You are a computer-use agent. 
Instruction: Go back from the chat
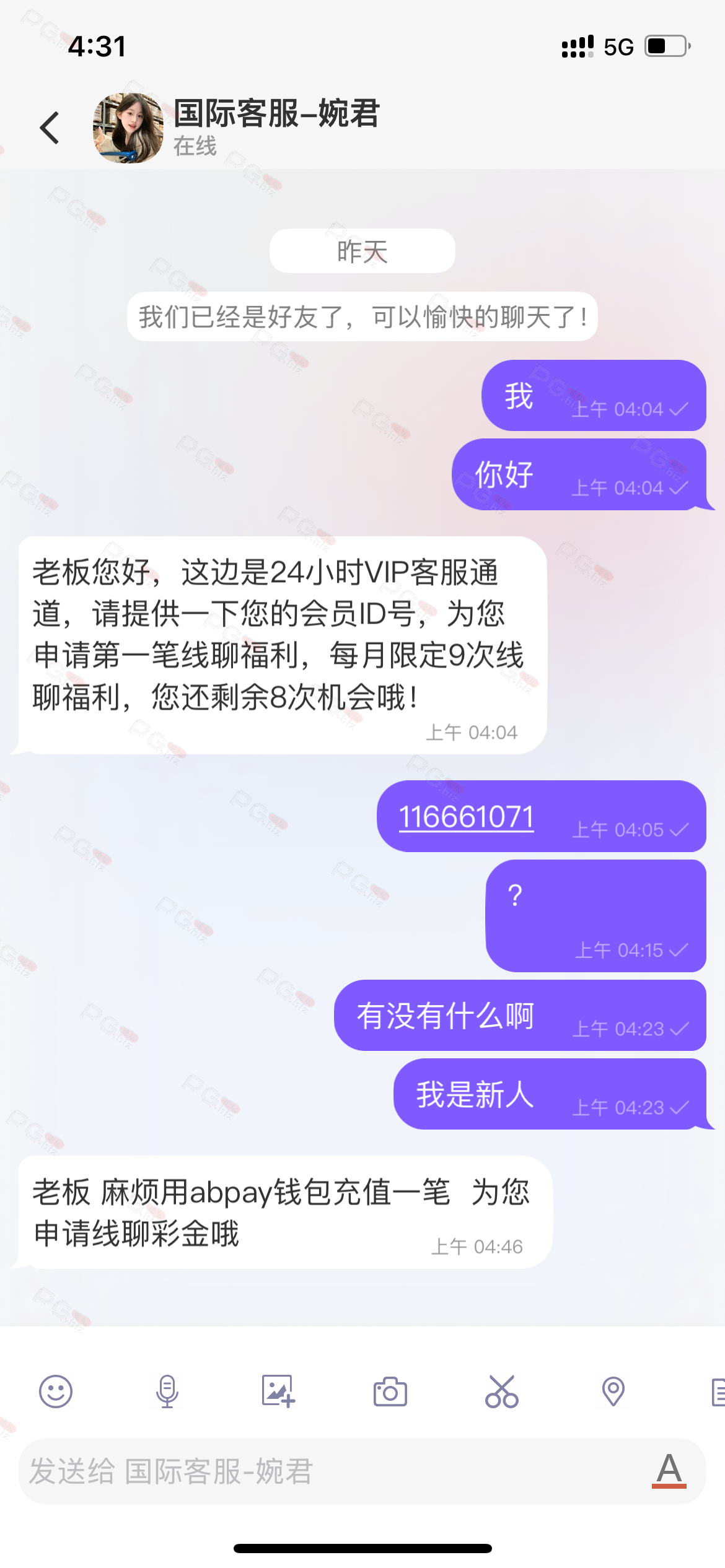click(50, 128)
